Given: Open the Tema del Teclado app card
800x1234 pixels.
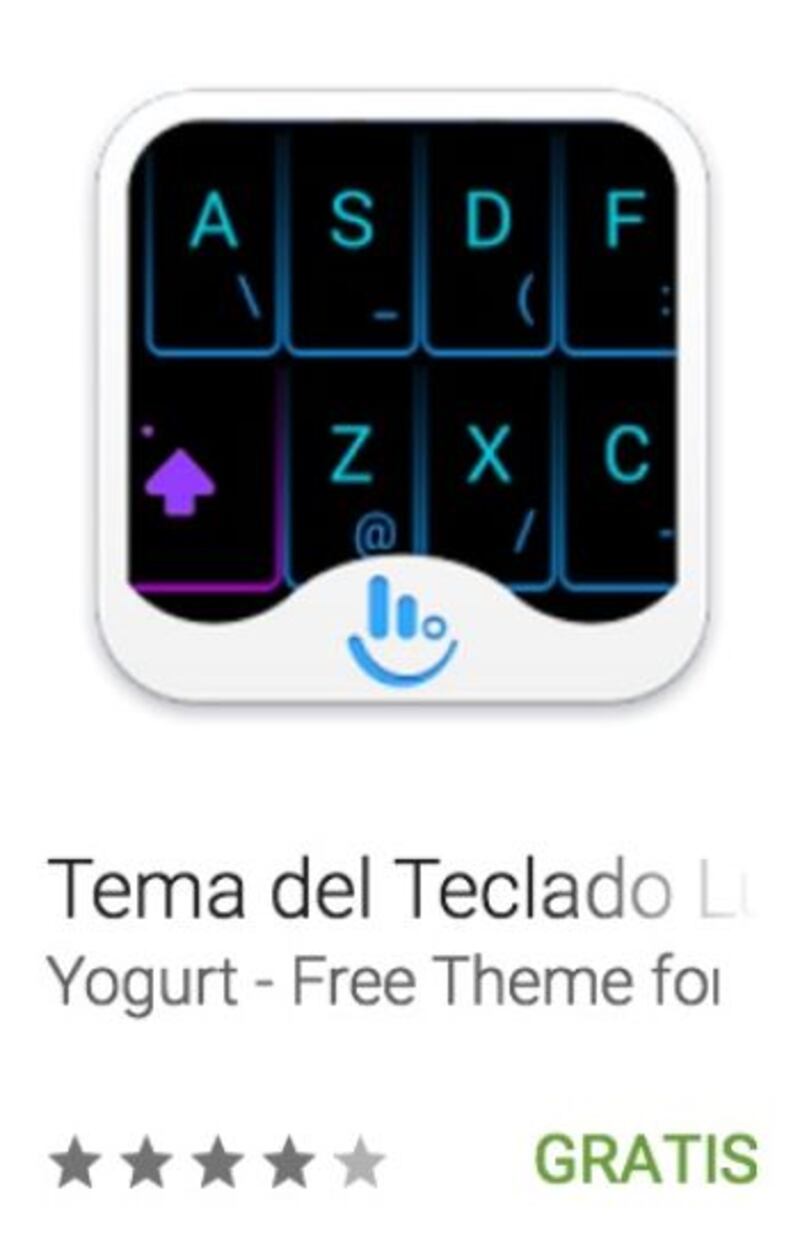Looking at the screenshot, I should pos(402,400).
